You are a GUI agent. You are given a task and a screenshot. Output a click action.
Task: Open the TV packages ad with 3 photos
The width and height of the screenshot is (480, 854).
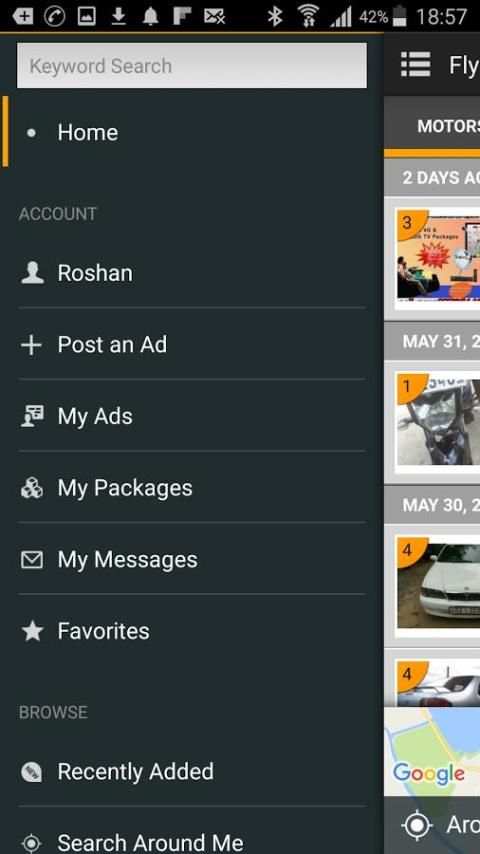(438, 258)
